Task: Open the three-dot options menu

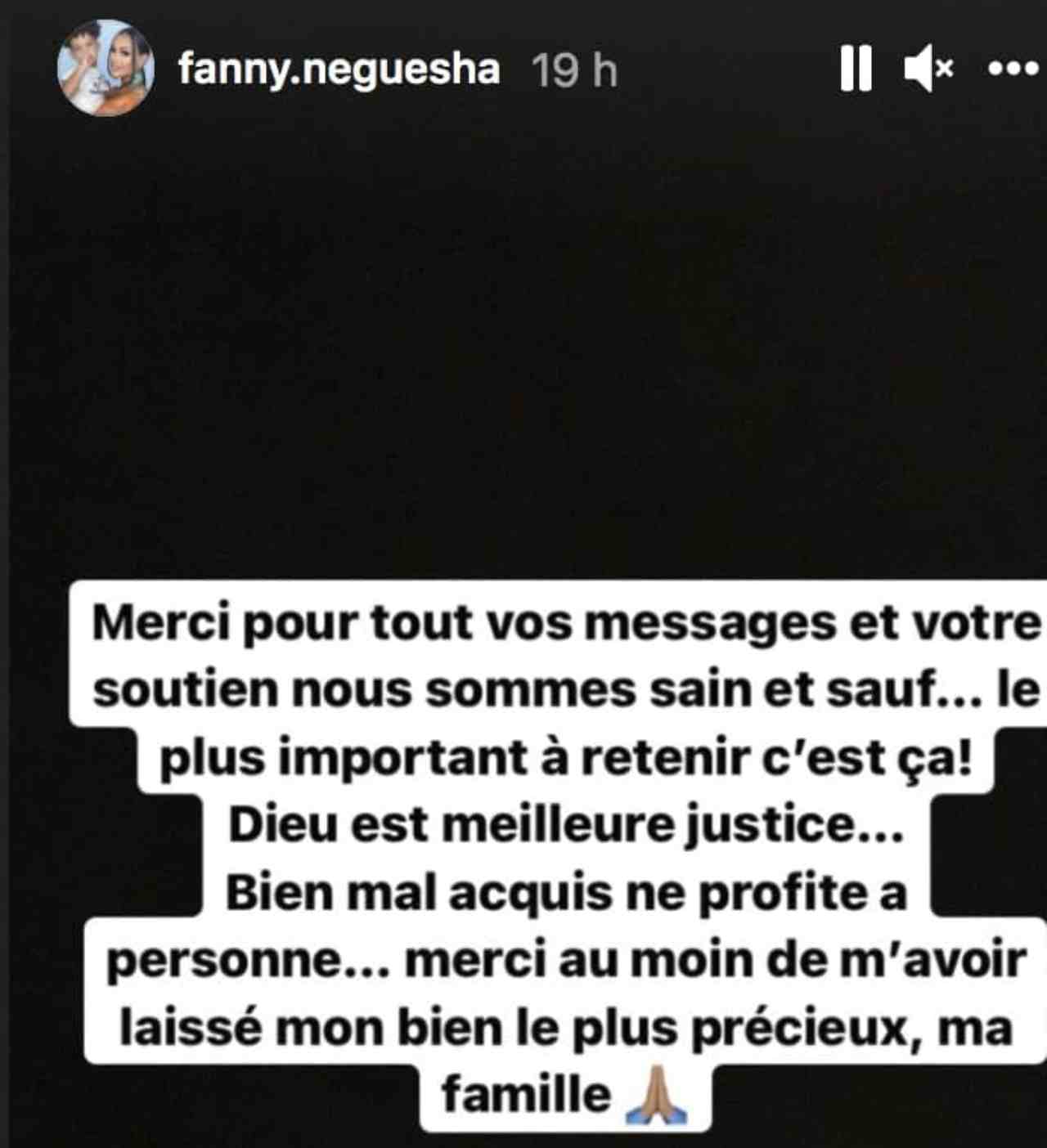Action: point(1013,70)
